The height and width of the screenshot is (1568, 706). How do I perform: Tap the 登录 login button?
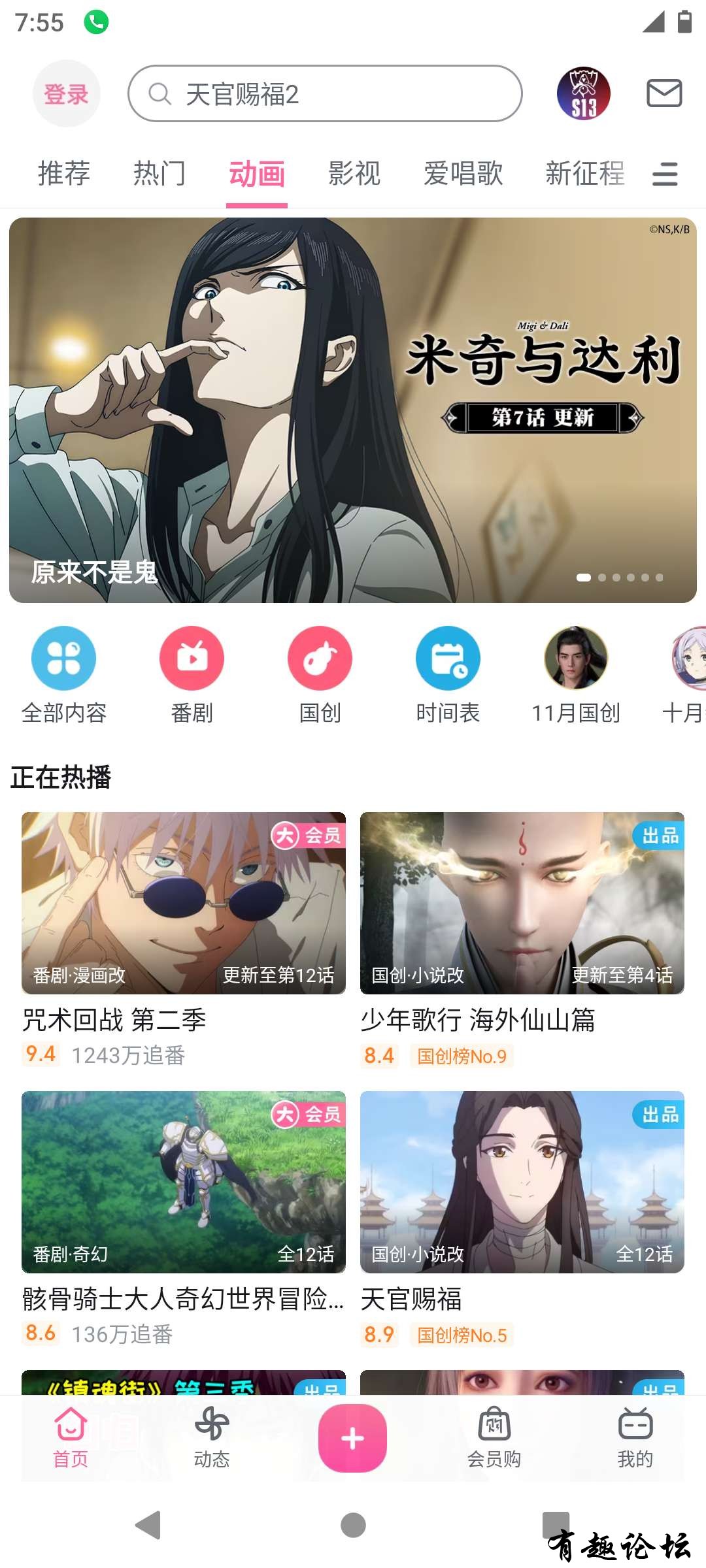[66, 94]
